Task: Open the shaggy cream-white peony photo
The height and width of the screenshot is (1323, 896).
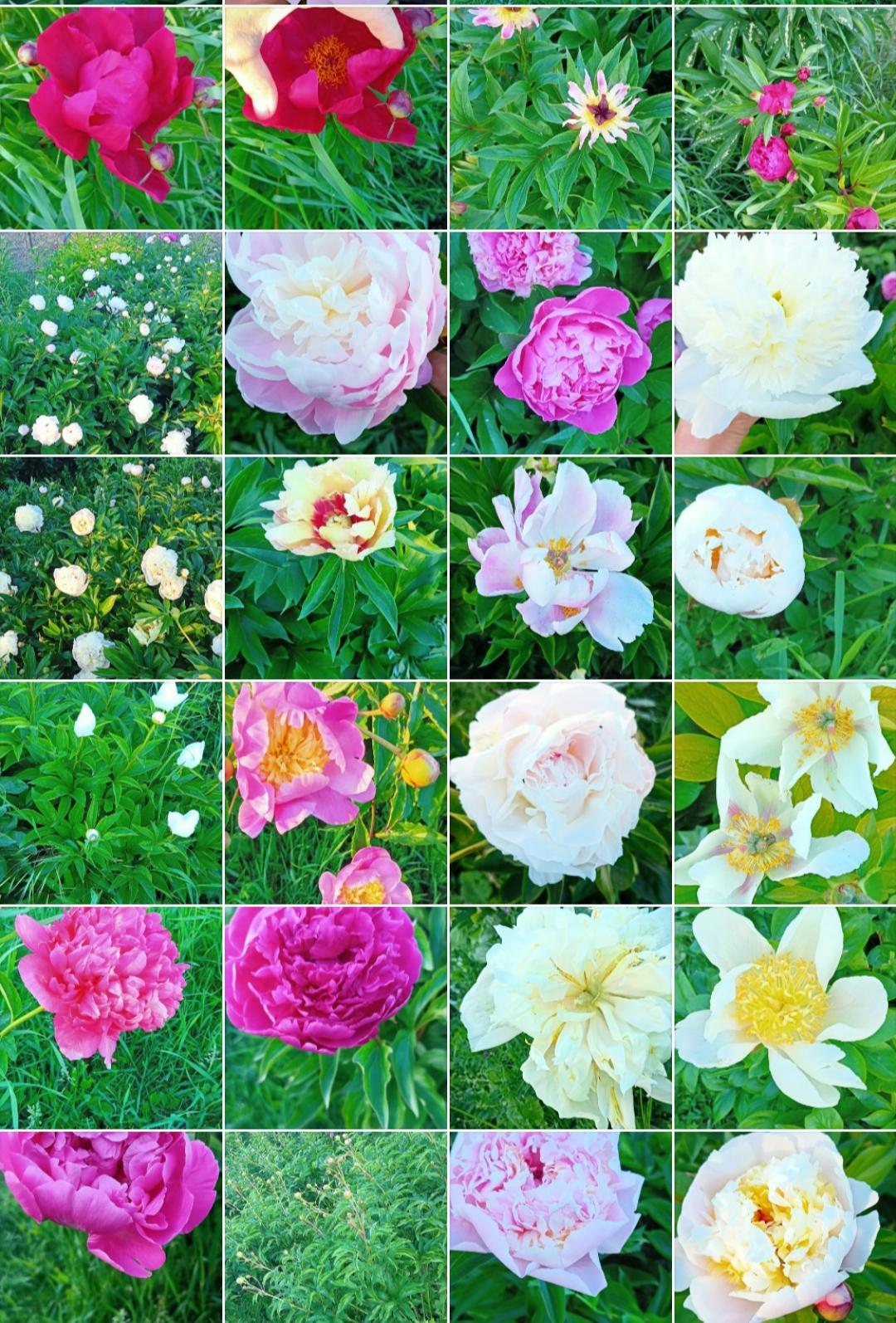Action: (560, 1018)
